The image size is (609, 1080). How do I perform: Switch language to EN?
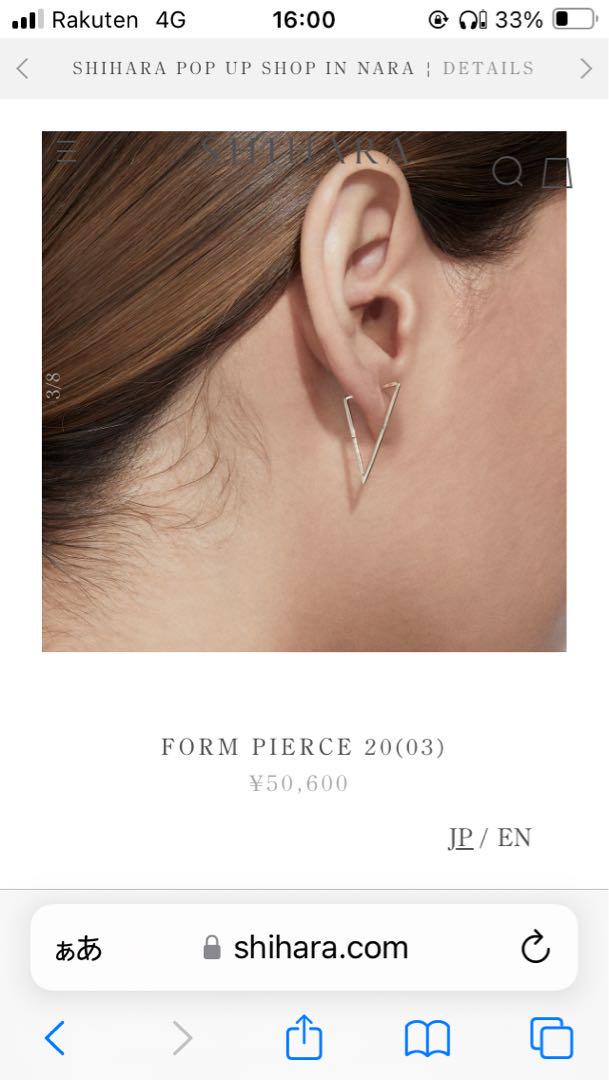[514, 837]
